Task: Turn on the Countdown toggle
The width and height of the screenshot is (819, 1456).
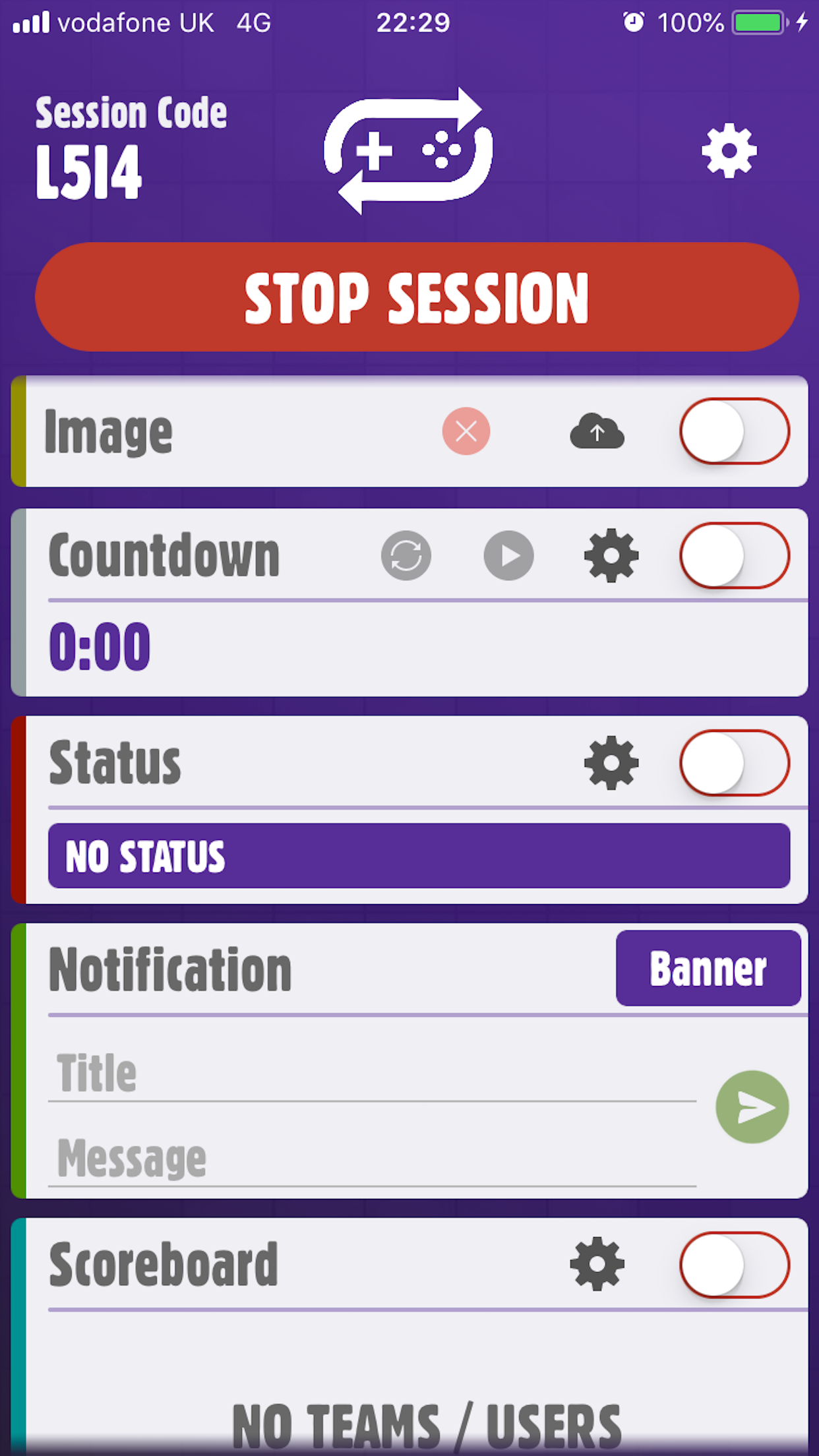Action: [x=734, y=556]
